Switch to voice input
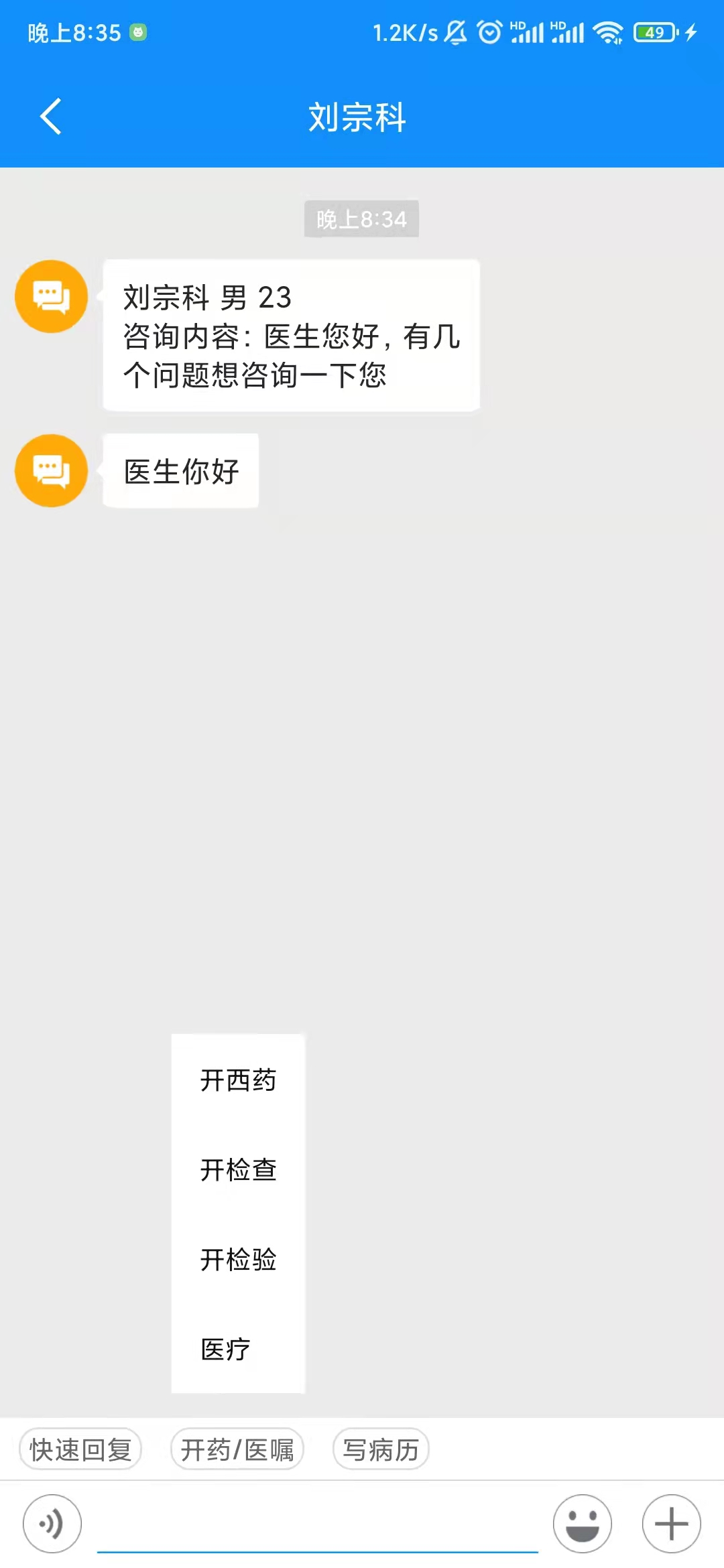724x1568 pixels. [52, 1524]
